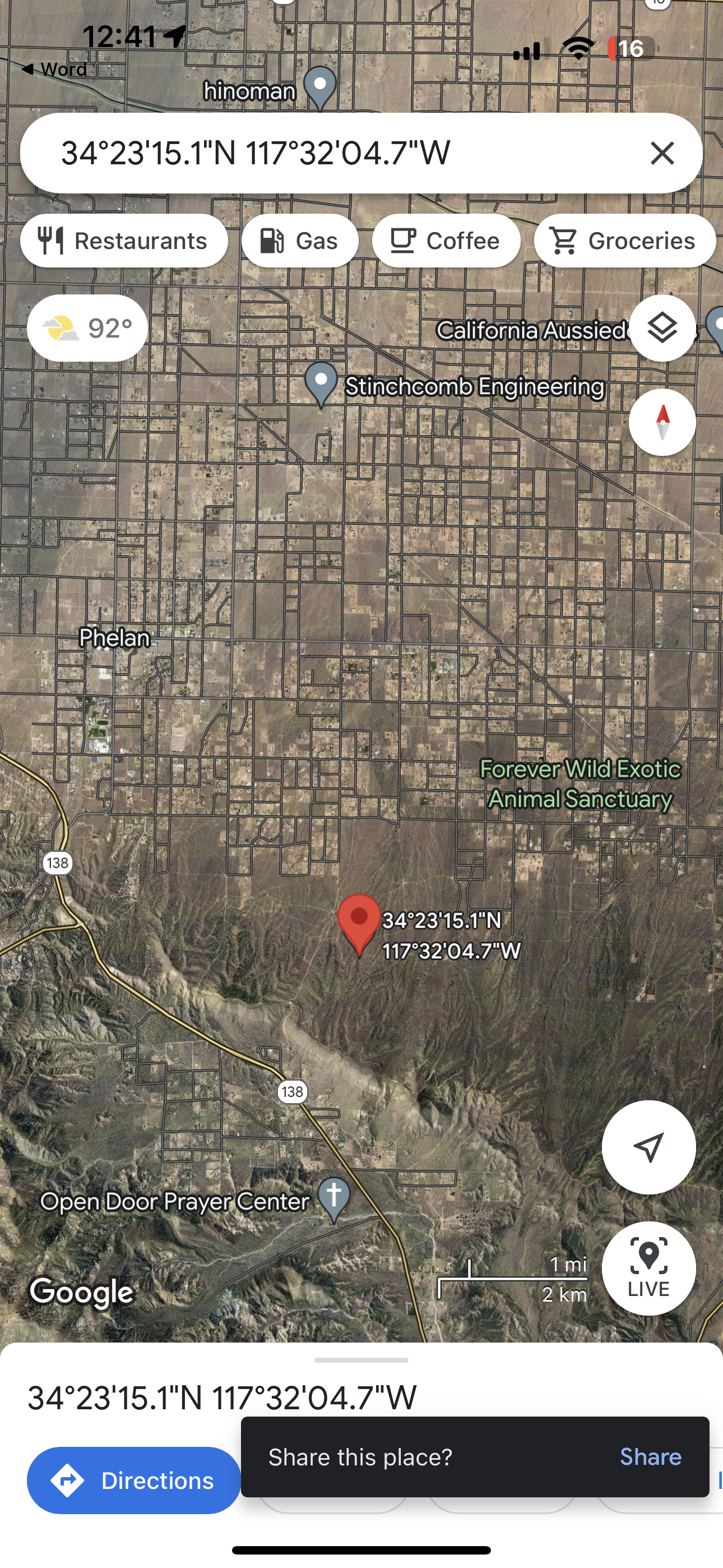Select the Gas chip
723x1568 pixels.
coord(299,241)
